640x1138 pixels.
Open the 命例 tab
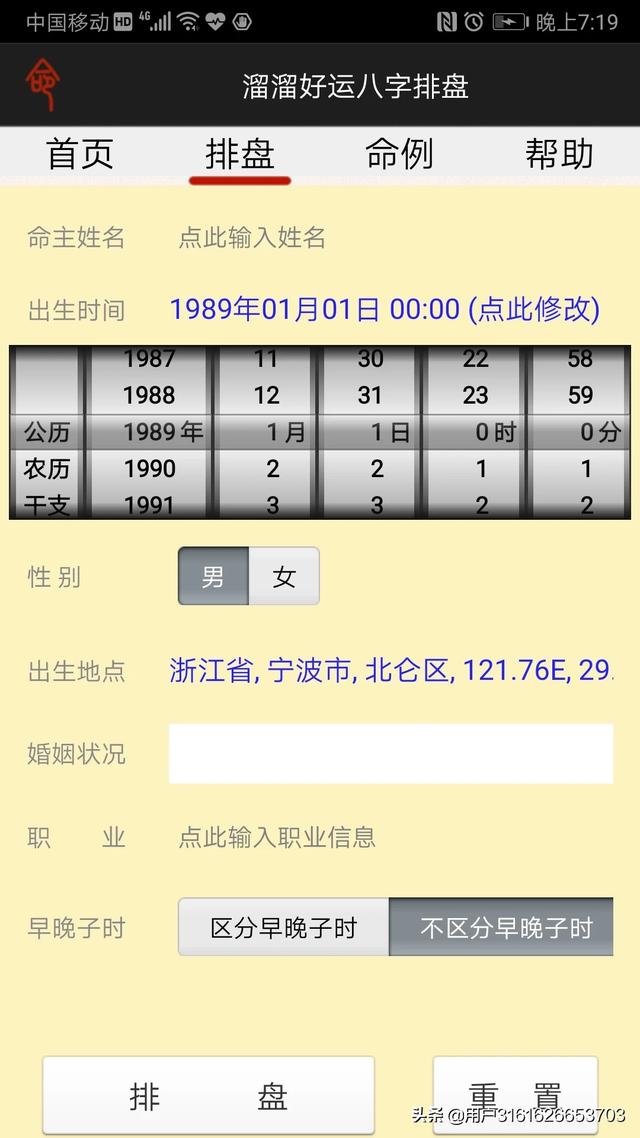pyautogui.click(x=399, y=154)
